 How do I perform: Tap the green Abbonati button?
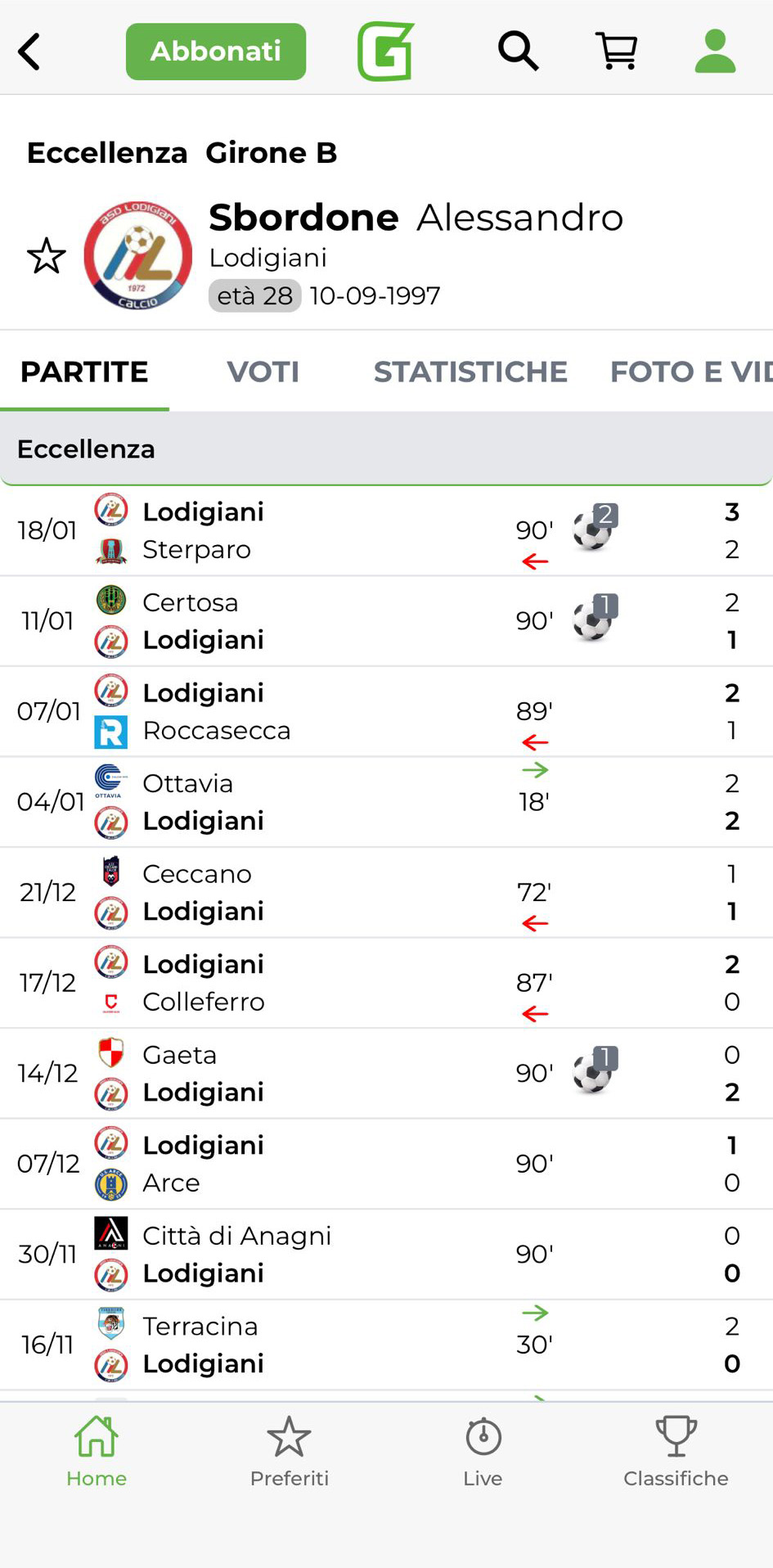pyautogui.click(x=216, y=52)
